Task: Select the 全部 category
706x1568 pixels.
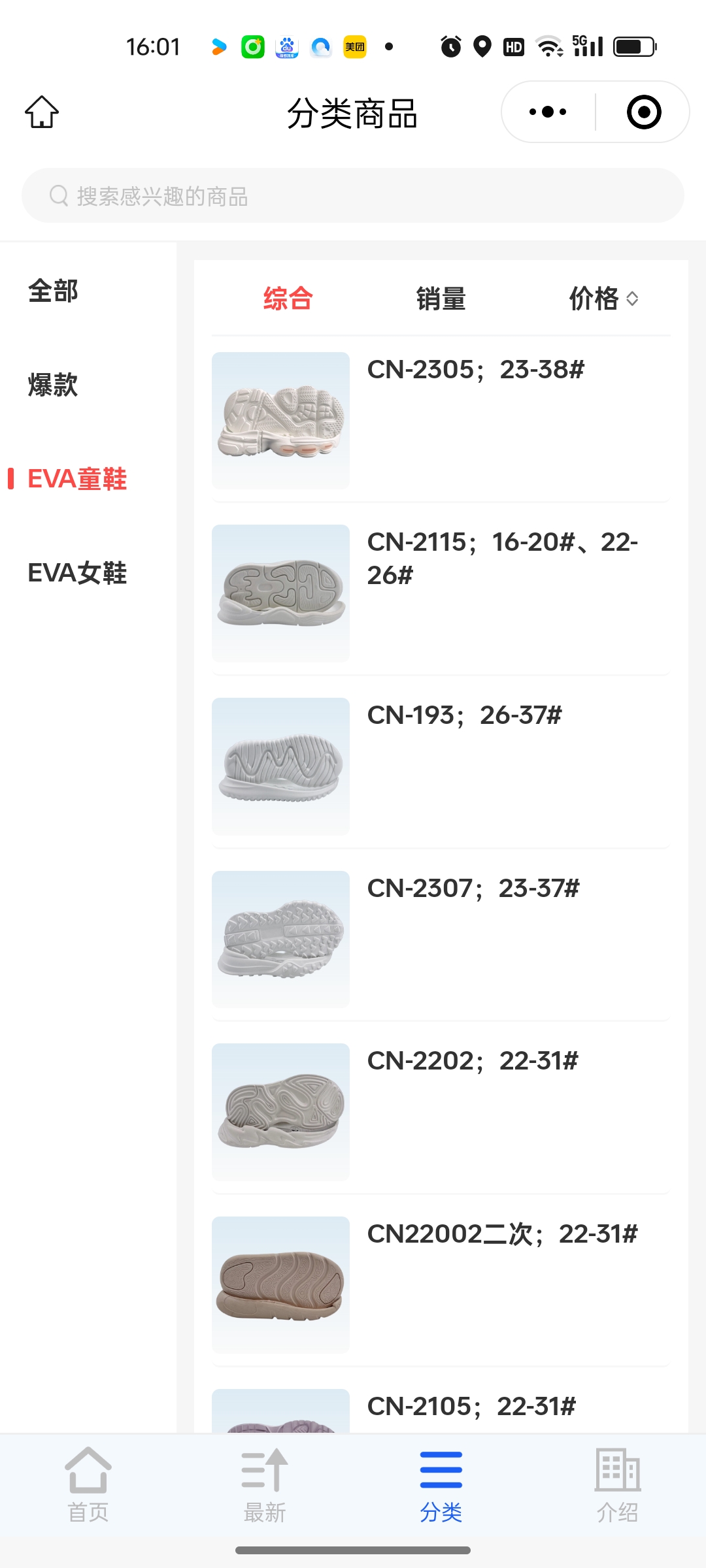Action: 54,291
